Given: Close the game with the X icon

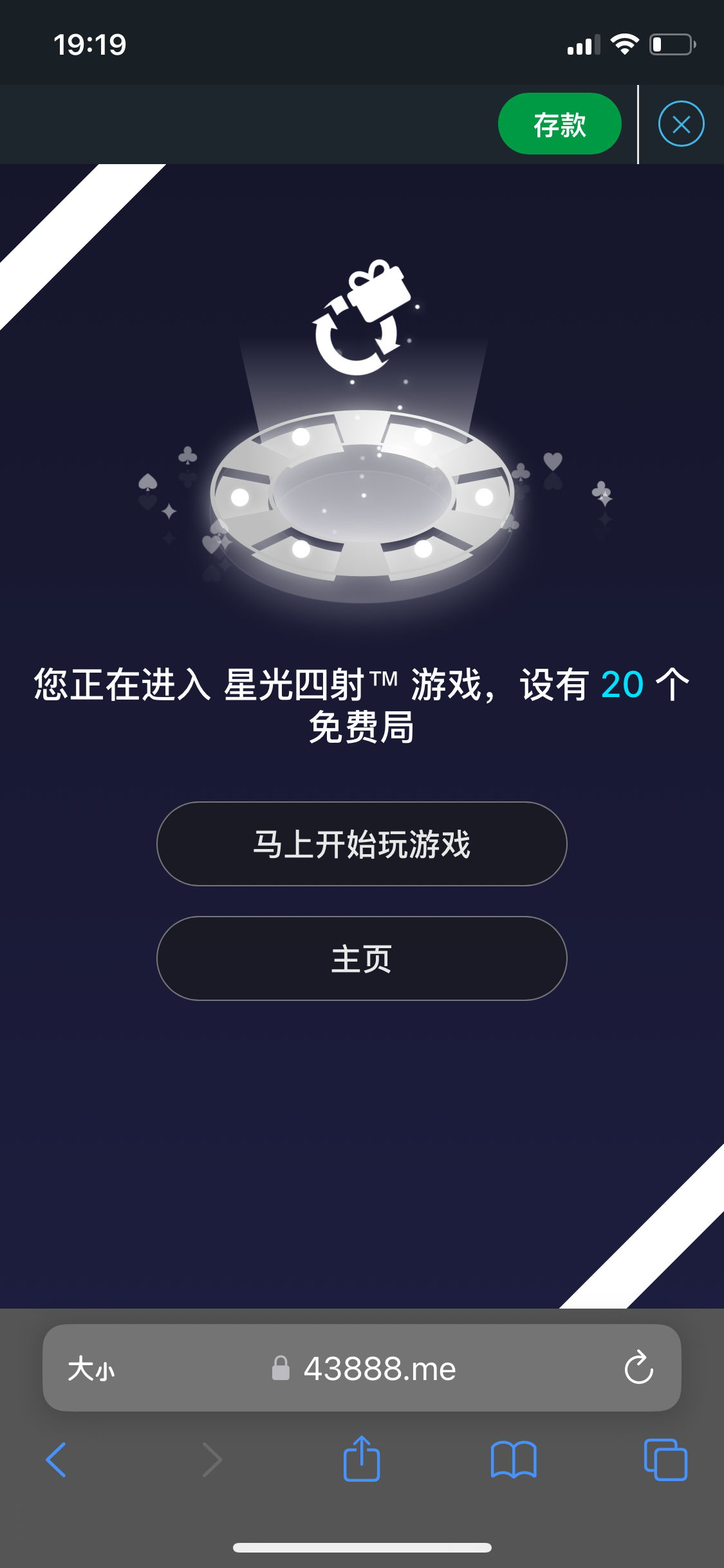Looking at the screenshot, I should coord(681,124).
